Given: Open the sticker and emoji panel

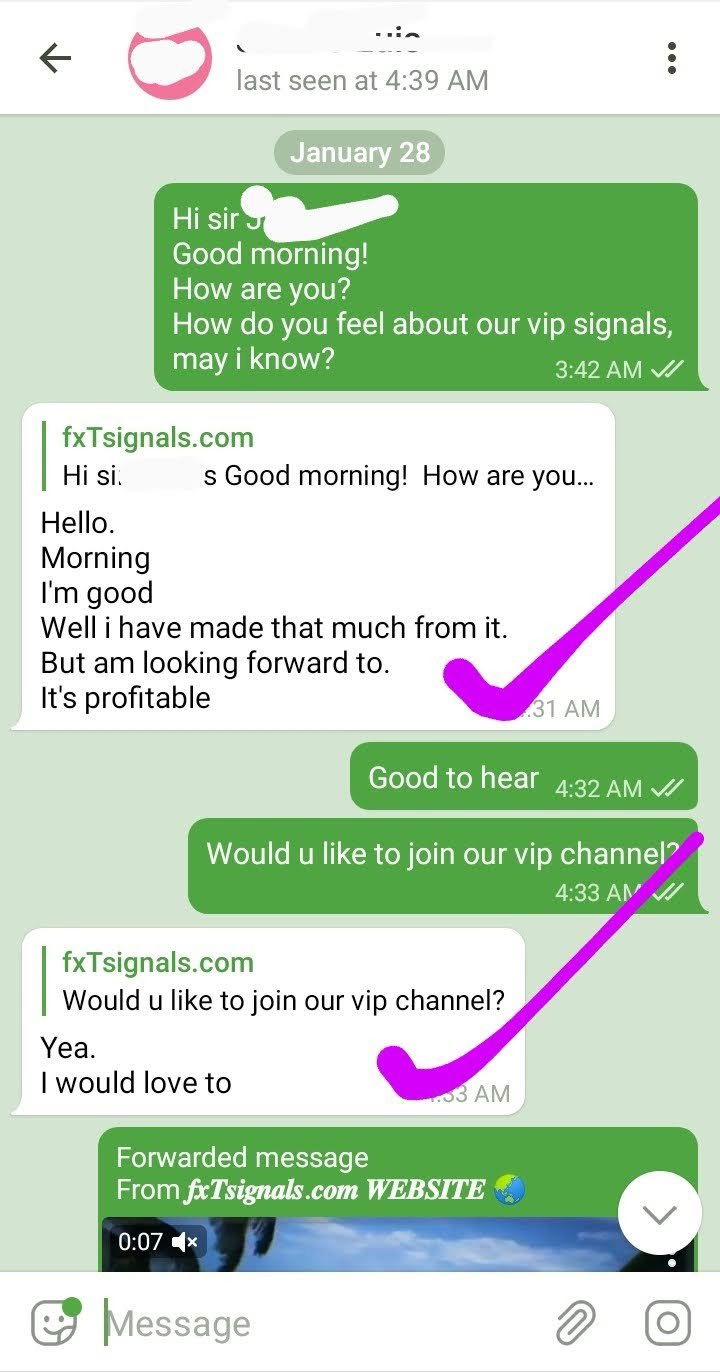Looking at the screenshot, I should (55, 1323).
